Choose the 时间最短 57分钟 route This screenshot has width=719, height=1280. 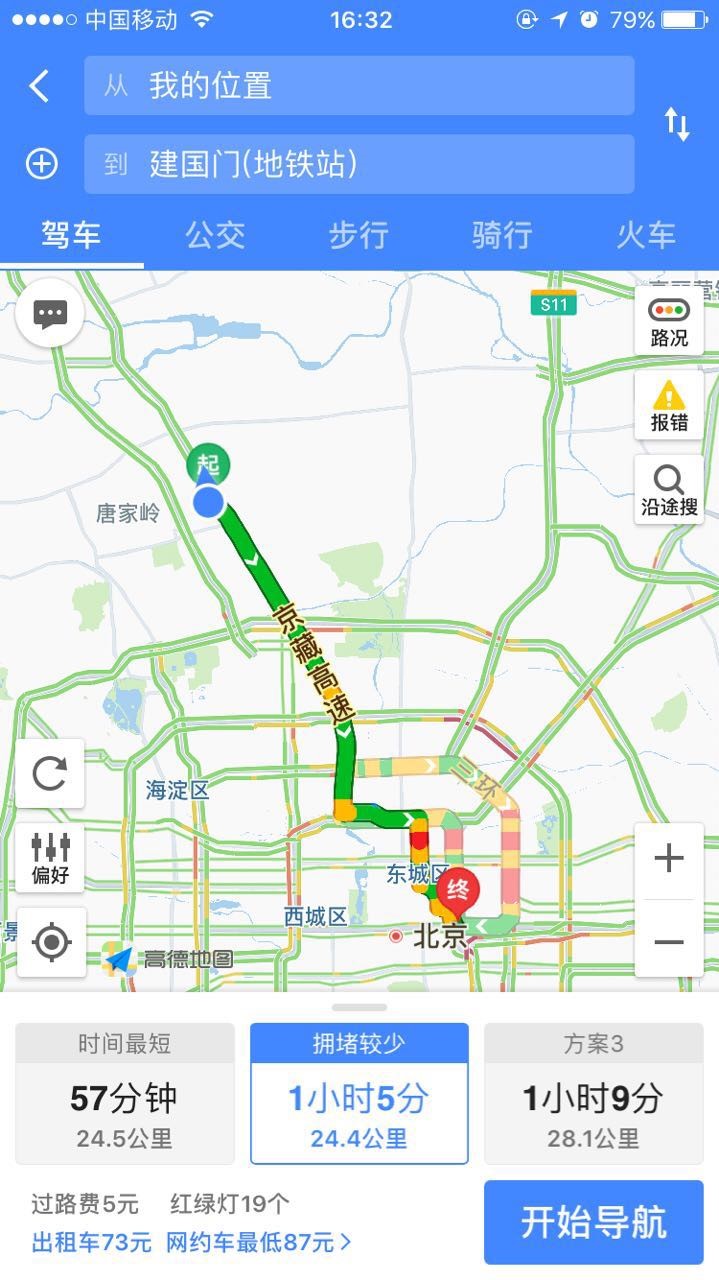click(125, 1093)
